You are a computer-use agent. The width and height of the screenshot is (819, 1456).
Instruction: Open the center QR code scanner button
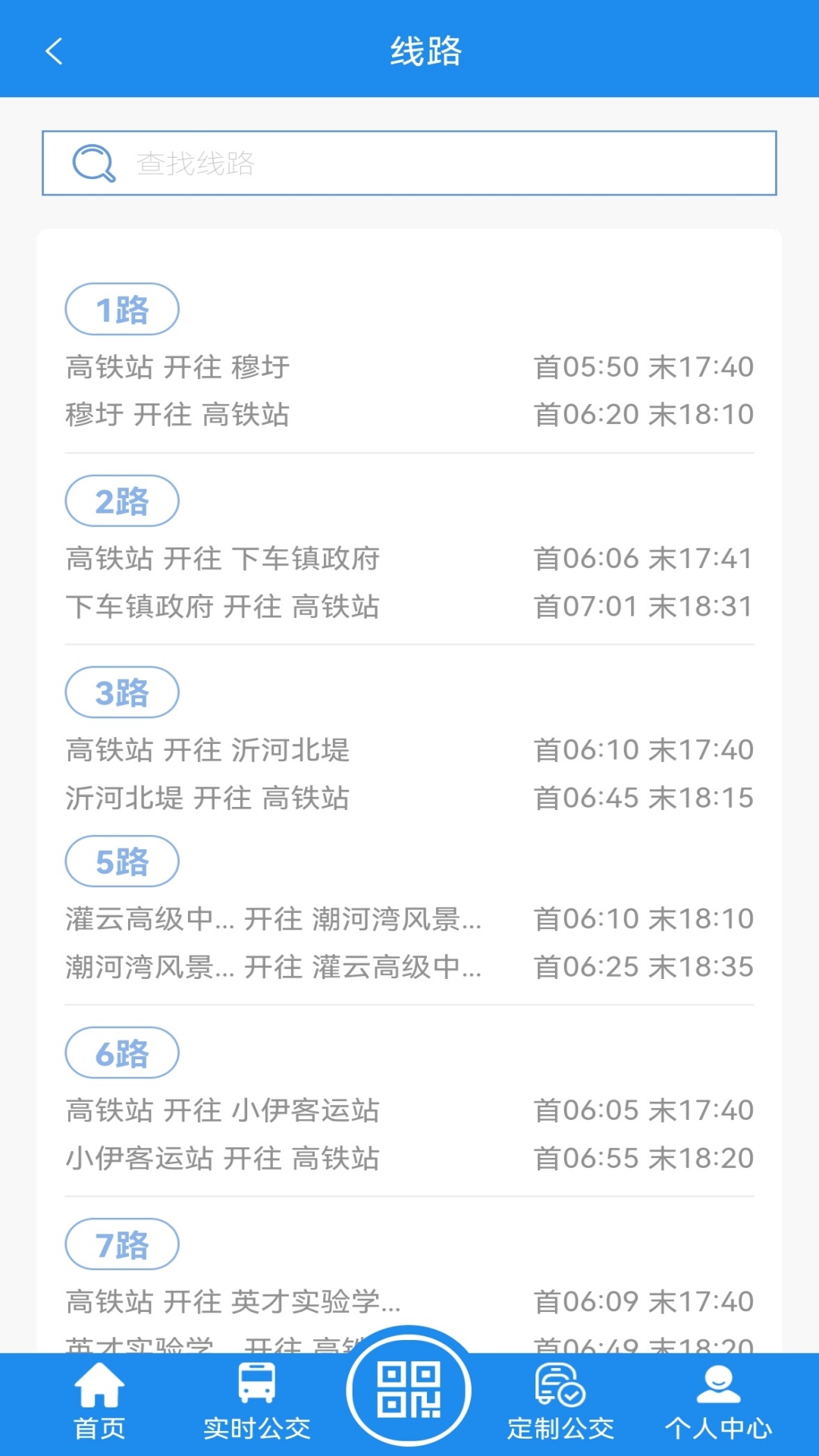409,1391
